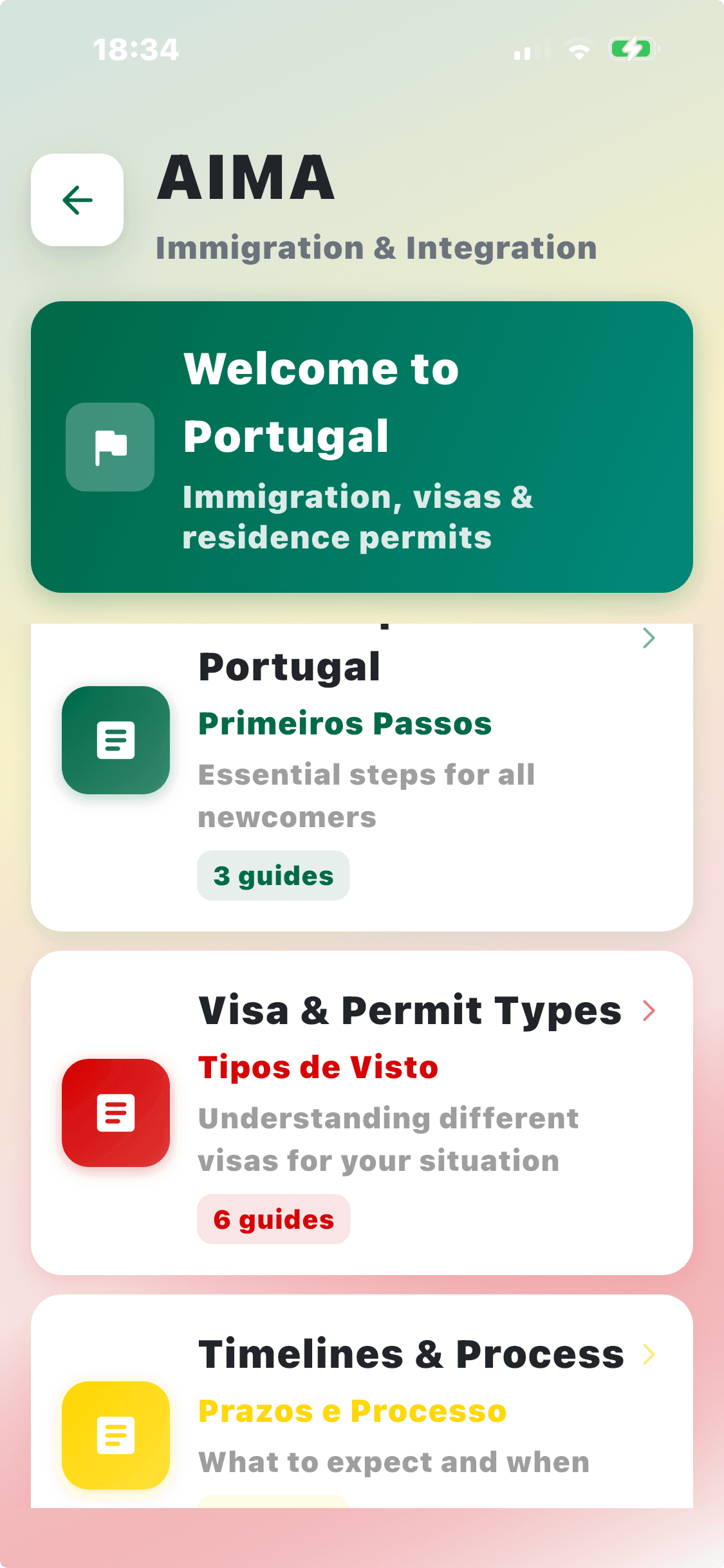Tap the Tipos de Visto subtitle text
724x1568 pixels.
click(317, 1067)
